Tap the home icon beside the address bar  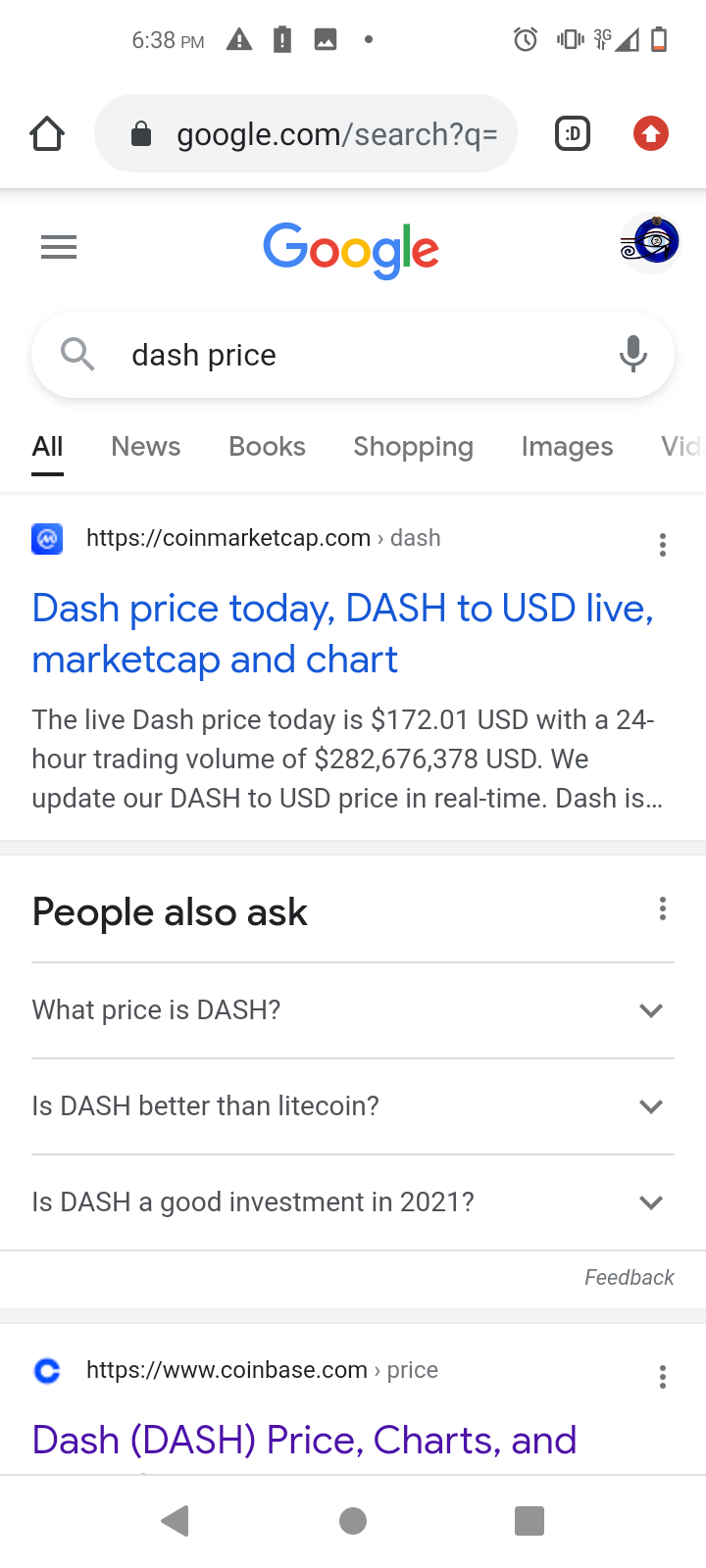46,133
